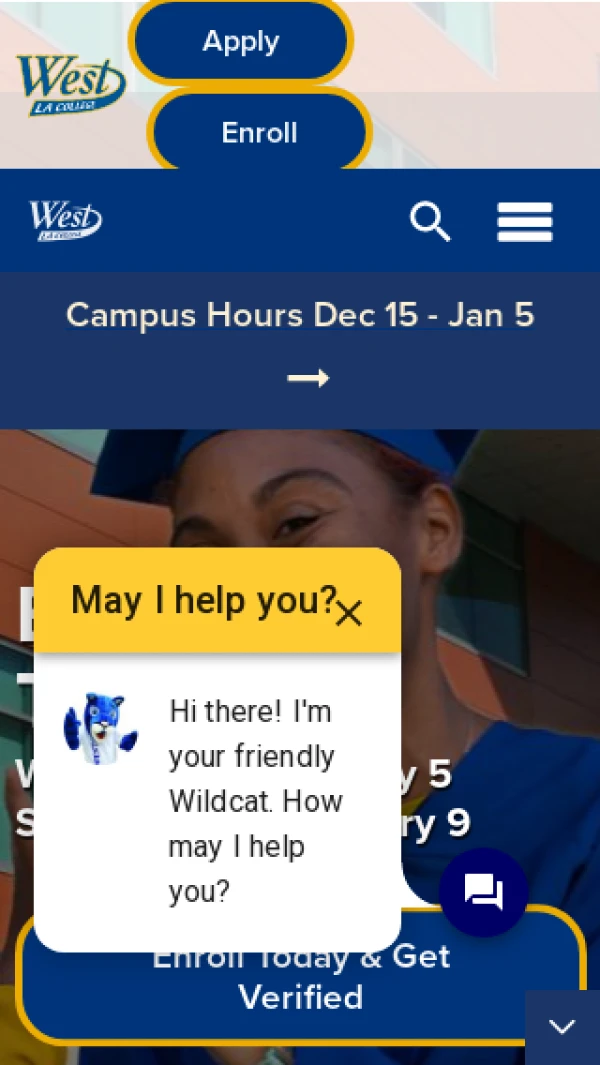Tap the Apply button
The height and width of the screenshot is (1065, 600).
[241, 42]
